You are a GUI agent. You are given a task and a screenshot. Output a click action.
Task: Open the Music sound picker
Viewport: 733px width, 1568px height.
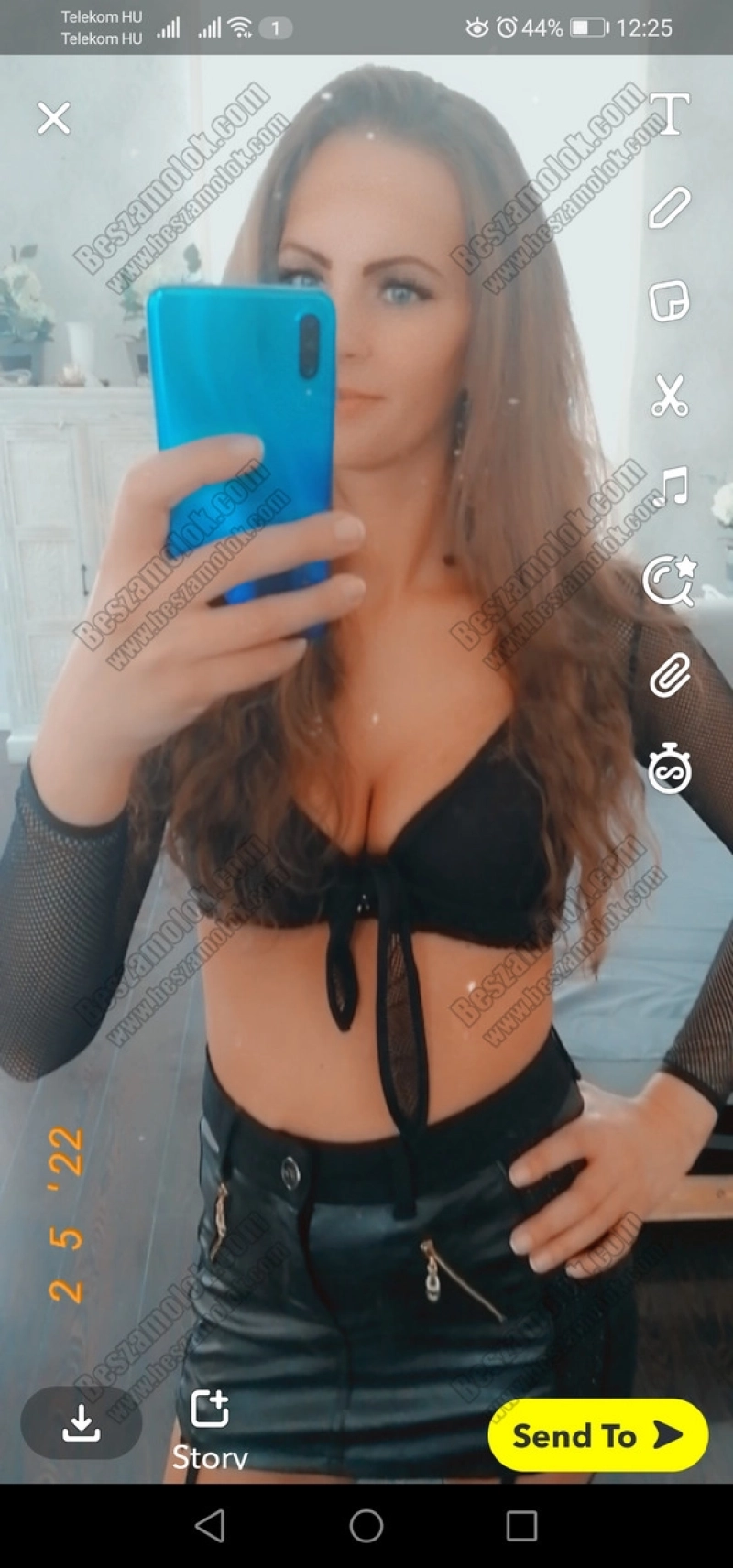coord(669,485)
